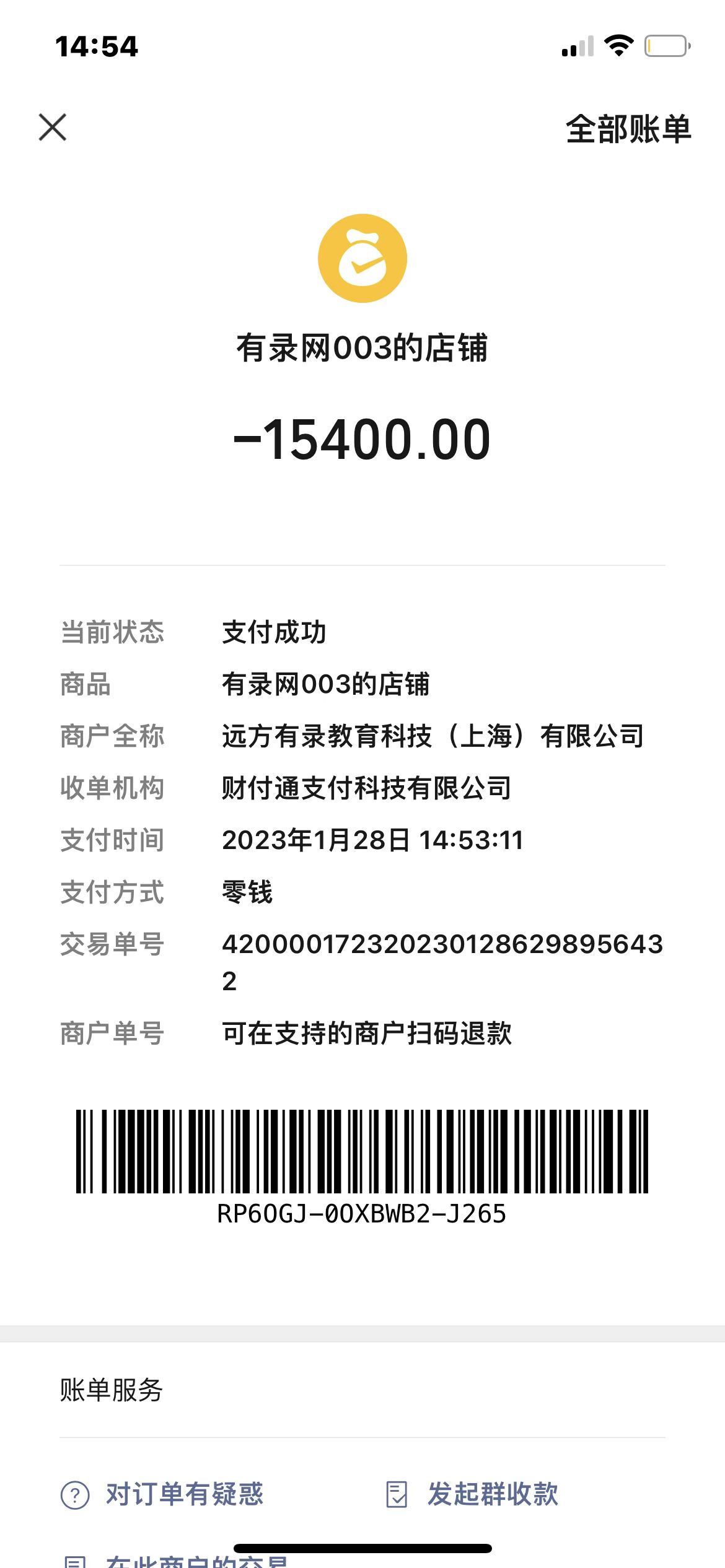Close the bill detail page
Screen dimensions: 725x1568
pos(53,128)
